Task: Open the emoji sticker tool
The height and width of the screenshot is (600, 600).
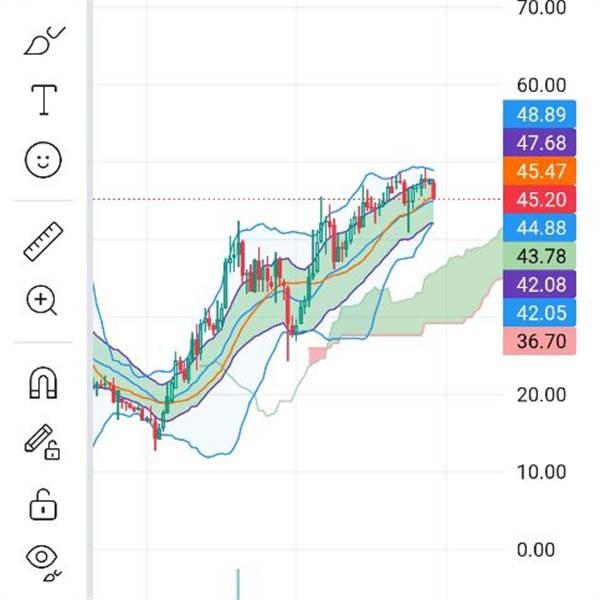Action: pos(43,160)
